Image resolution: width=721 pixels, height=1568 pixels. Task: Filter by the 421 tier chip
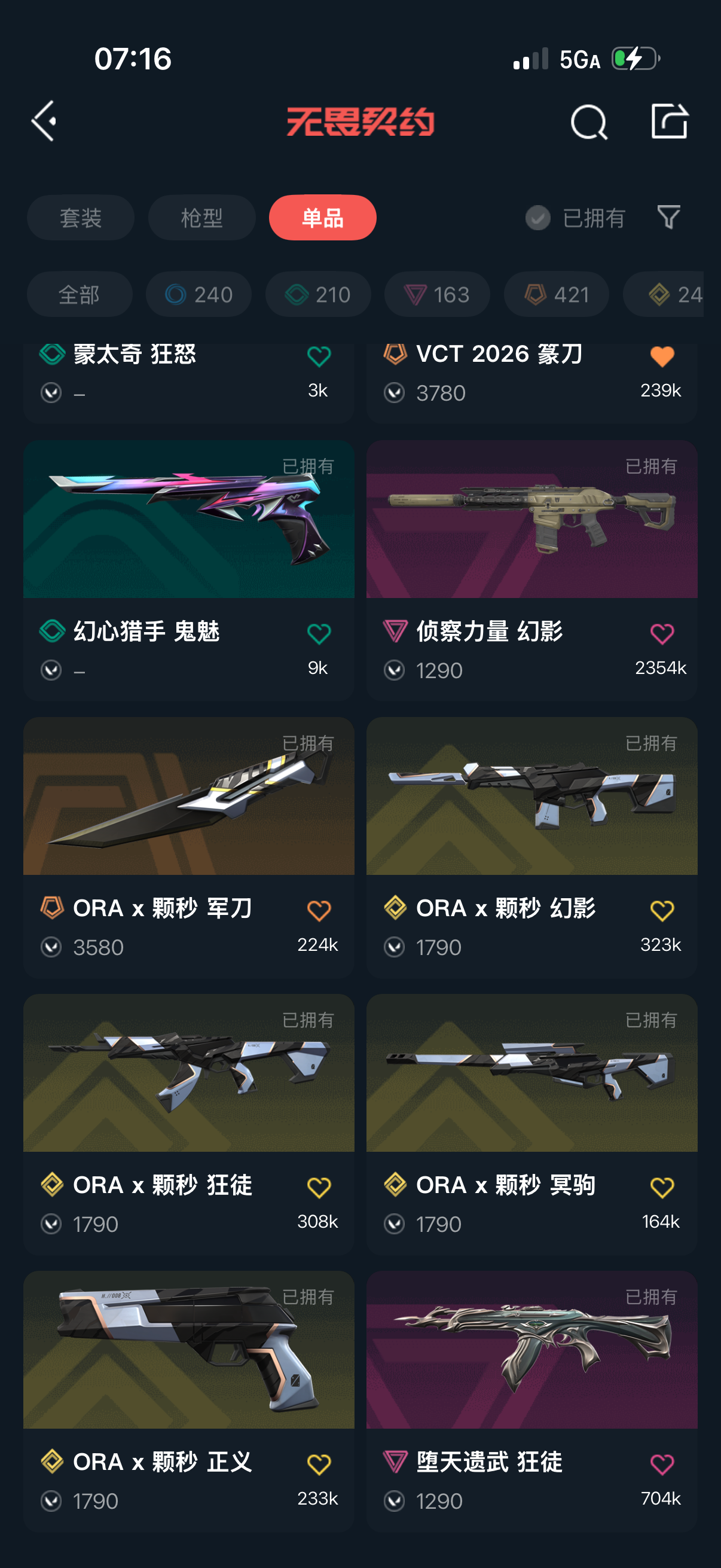pyautogui.click(x=556, y=295)
